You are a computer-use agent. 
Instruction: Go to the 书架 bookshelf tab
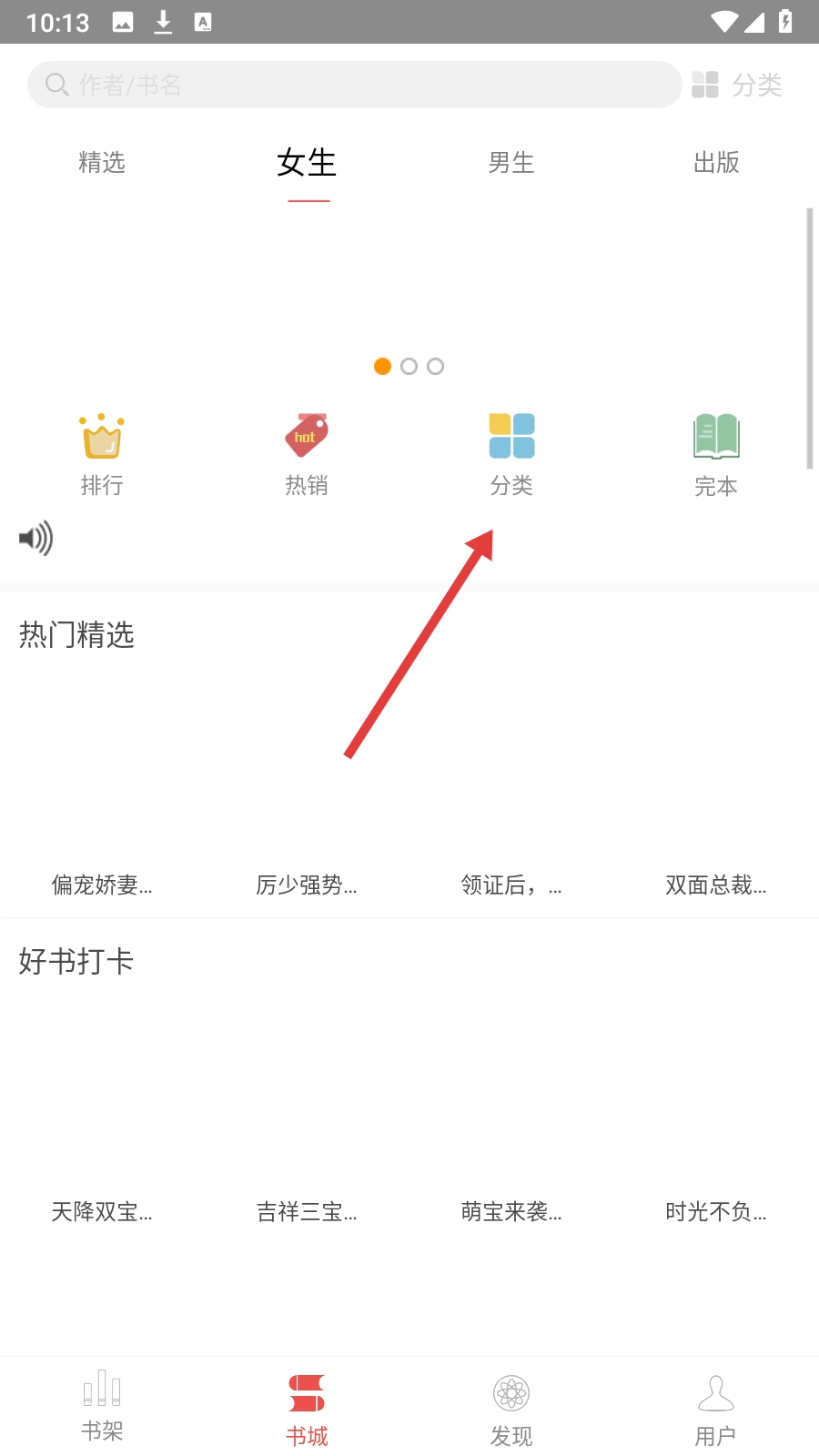click(x=102, y=1406)
